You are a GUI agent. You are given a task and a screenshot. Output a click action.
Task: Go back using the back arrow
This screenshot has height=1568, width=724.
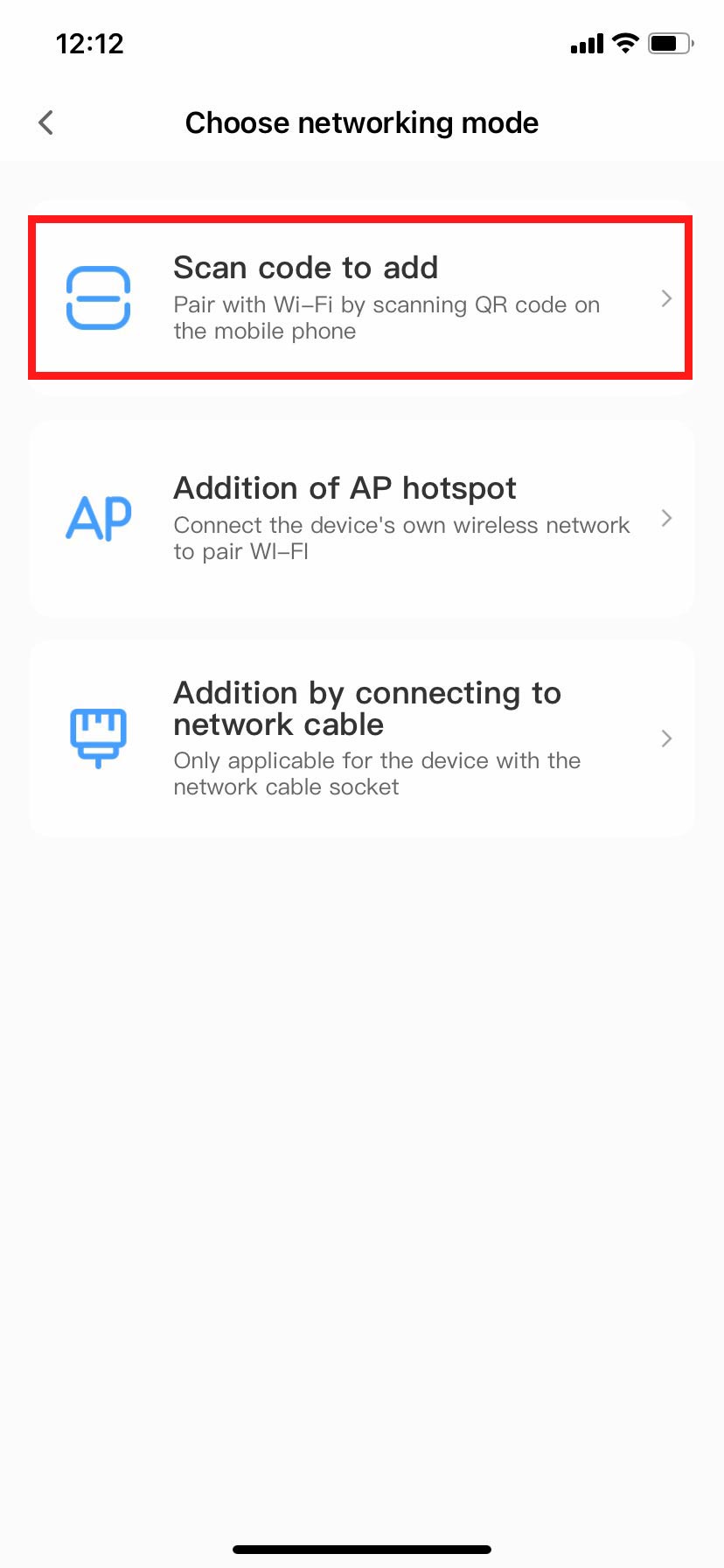(x=46, y=122)
